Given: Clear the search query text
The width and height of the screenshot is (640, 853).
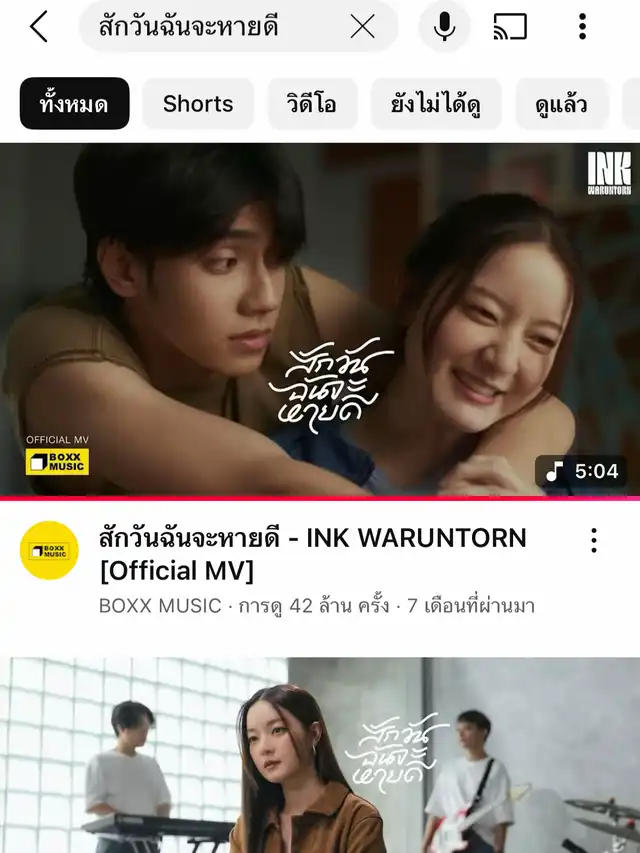Looking at the screenshot, I should click(362, 27).
